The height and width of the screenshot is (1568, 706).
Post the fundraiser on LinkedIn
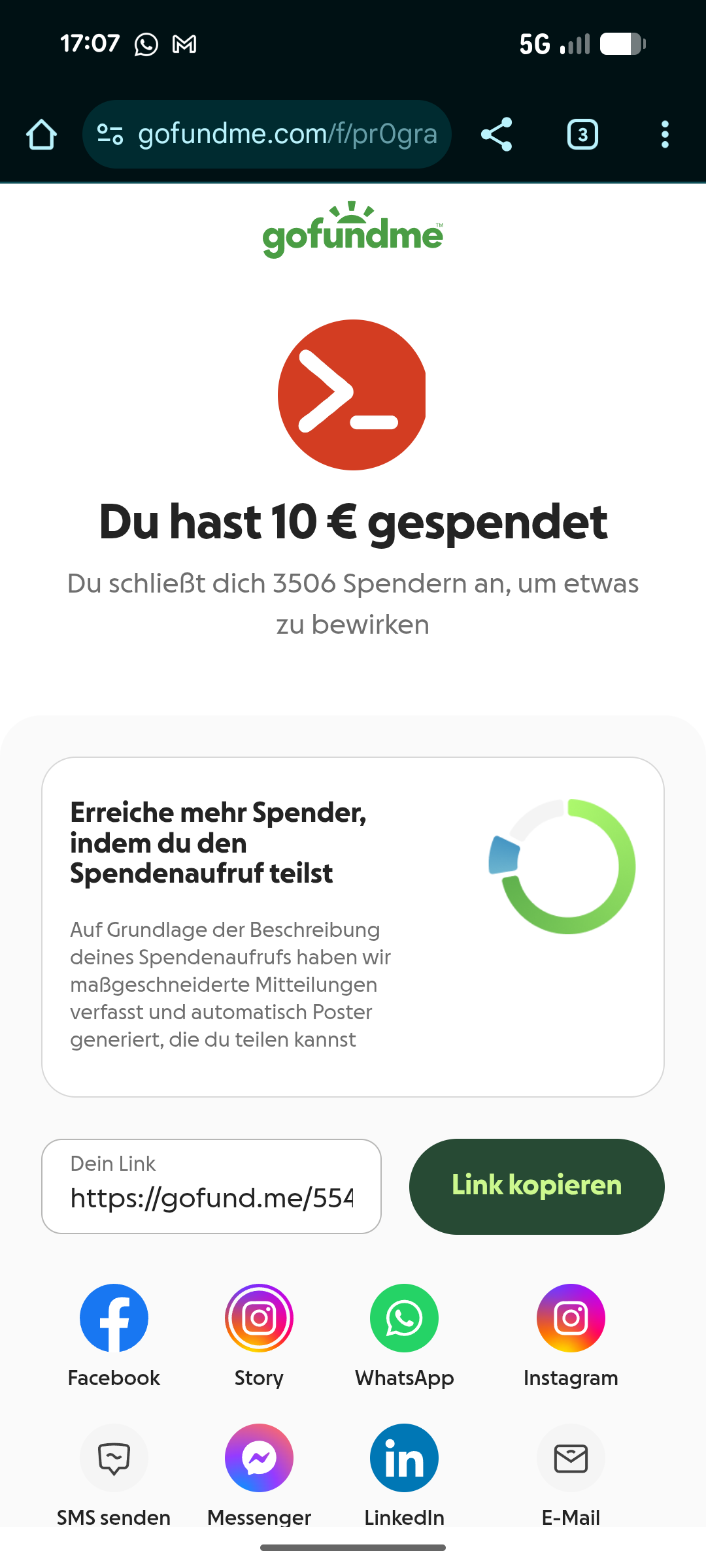pos(404,1458)
